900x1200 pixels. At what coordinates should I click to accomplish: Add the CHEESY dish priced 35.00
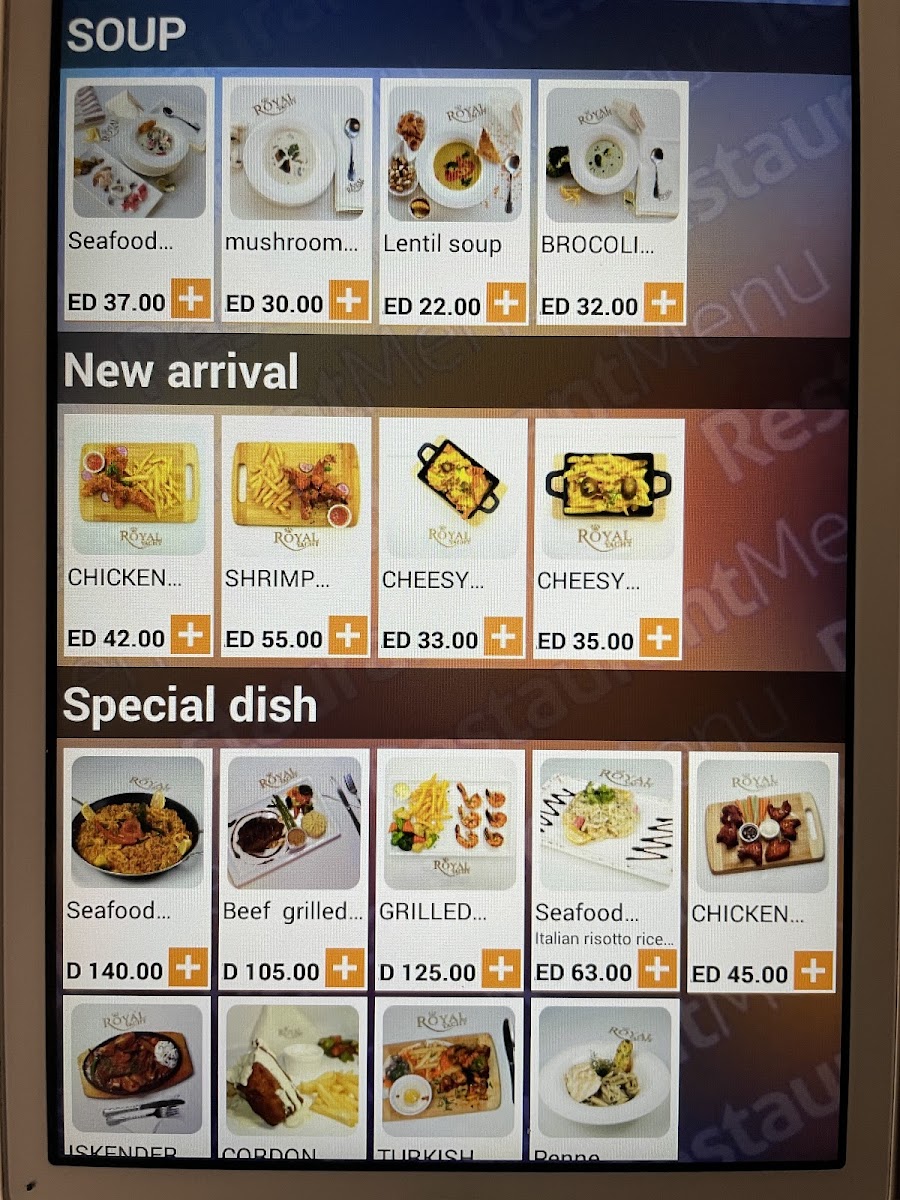click(659, 638)
